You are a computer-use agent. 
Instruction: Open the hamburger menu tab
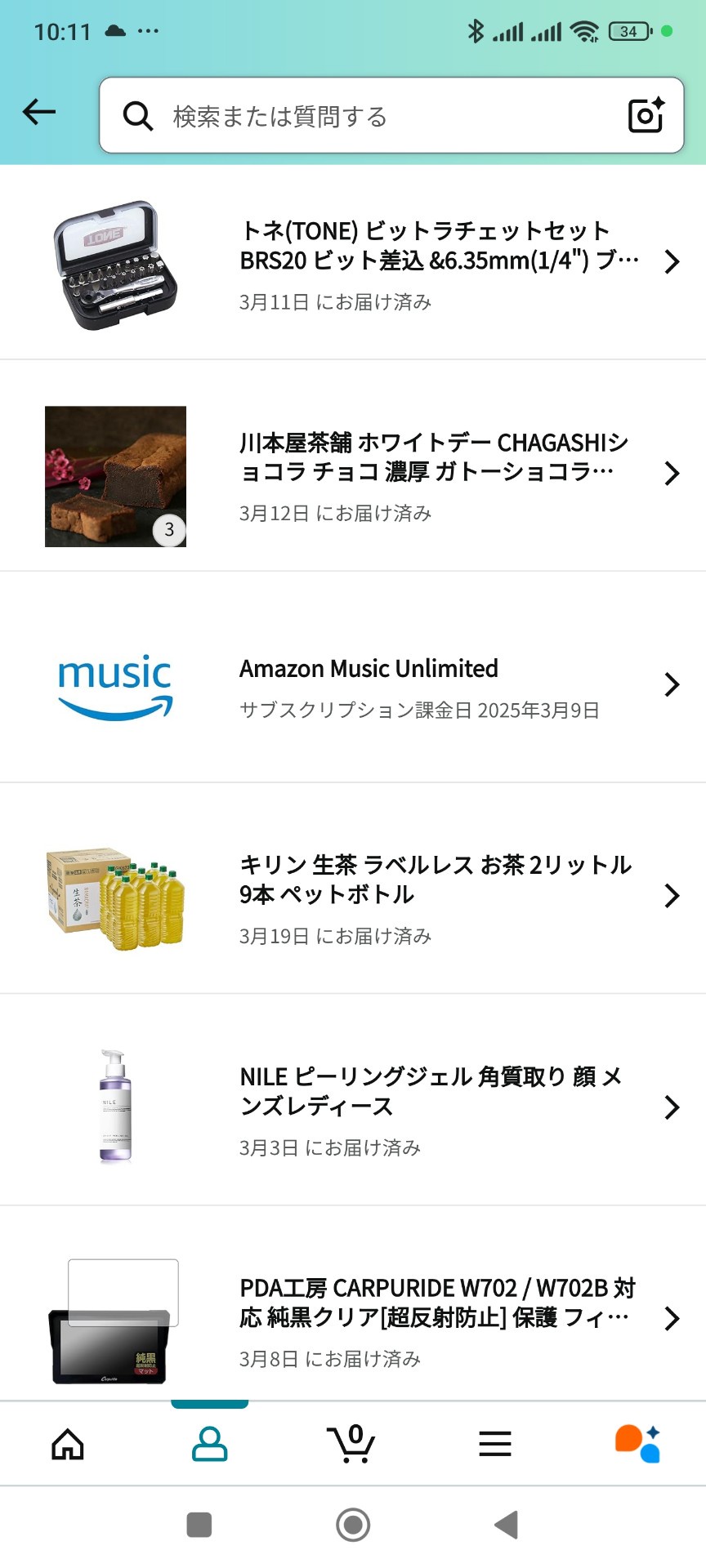494,1444
